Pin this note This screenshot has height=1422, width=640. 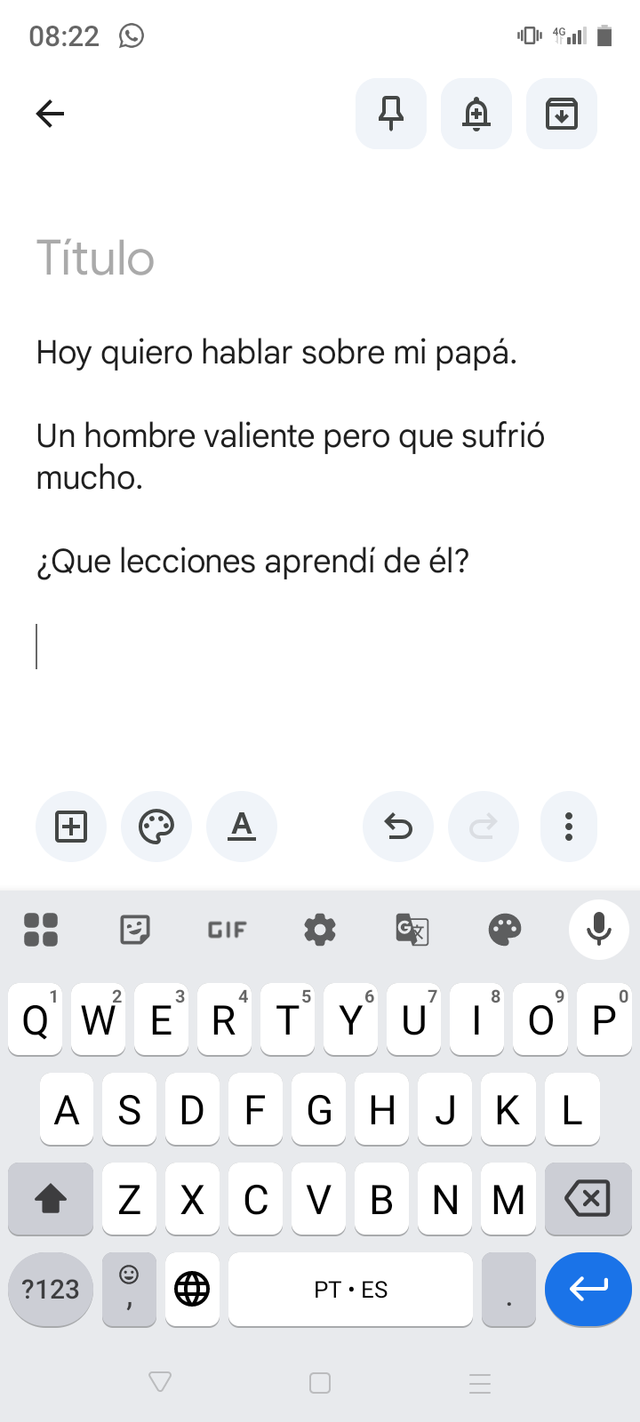pyautogui.click(x=391, y=114)
